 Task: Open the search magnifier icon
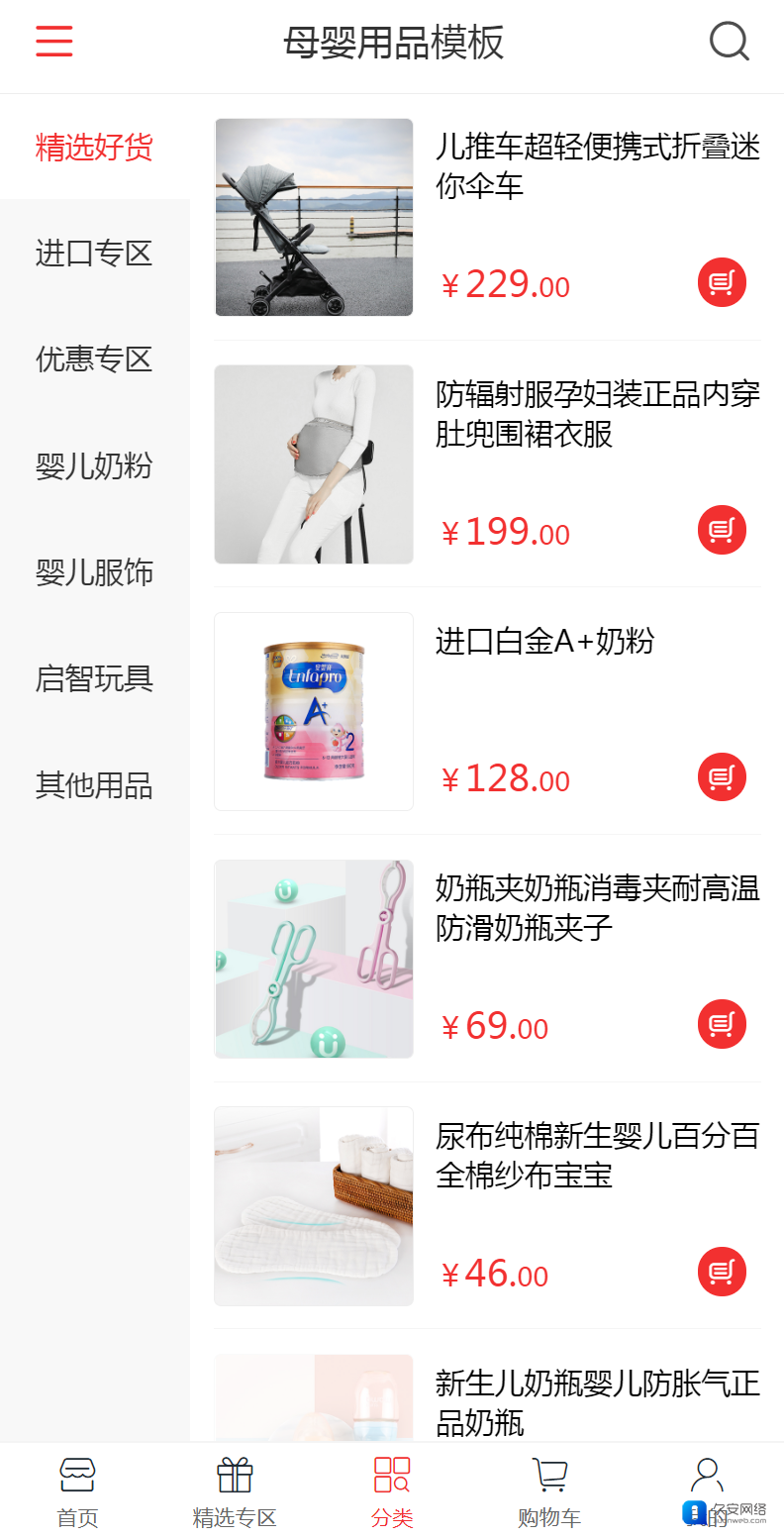[729, 42]
